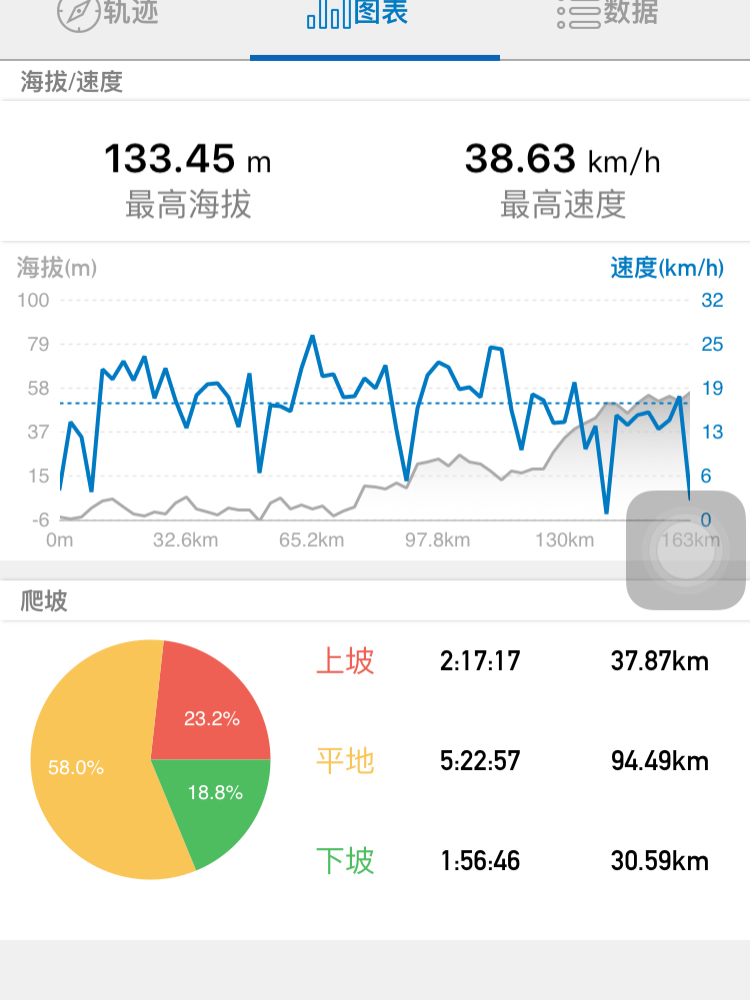
Task: Select the 图表 tab
Action: tap(358, 14)
